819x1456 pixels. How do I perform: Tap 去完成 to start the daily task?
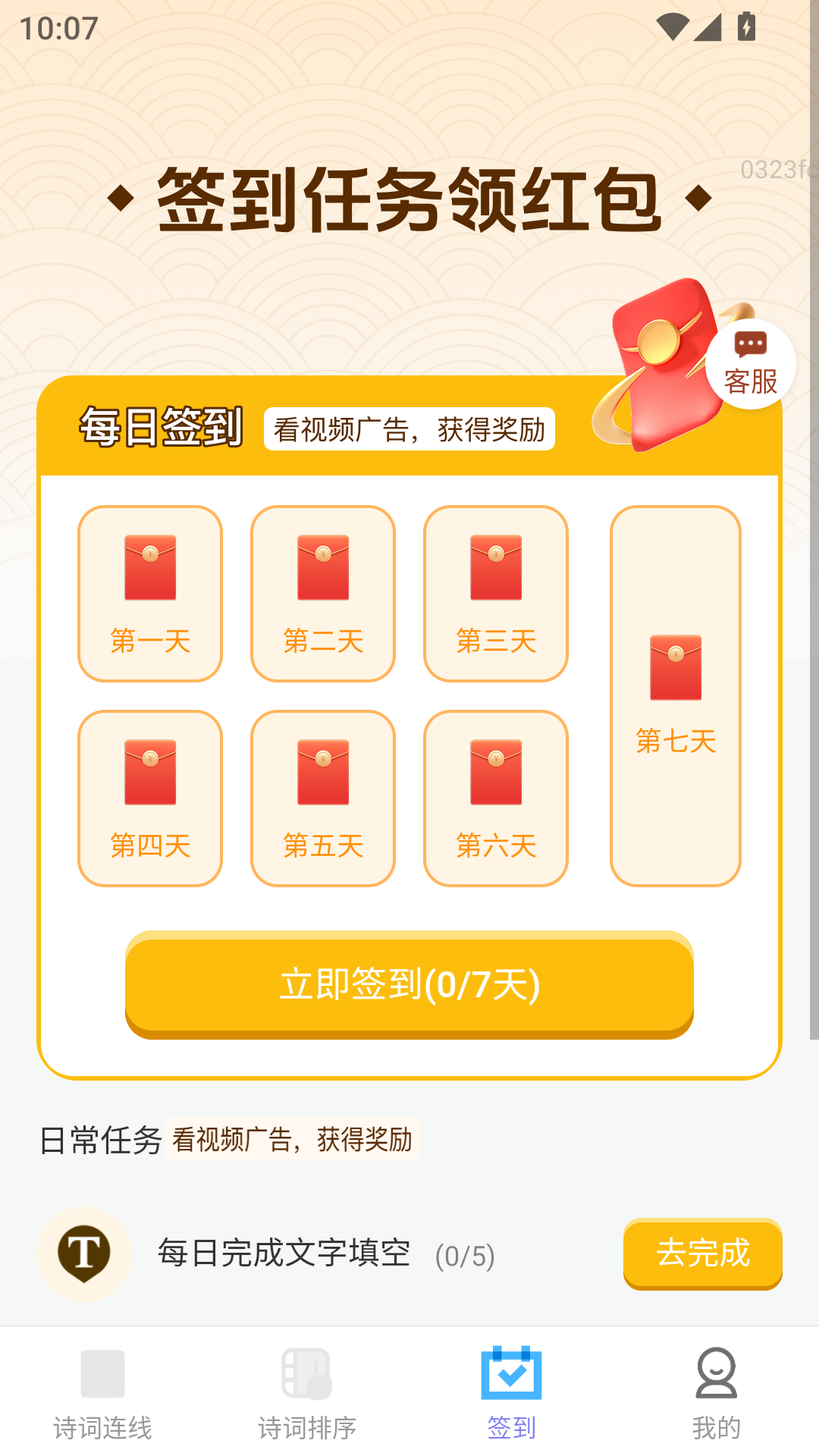(701, 1254)
